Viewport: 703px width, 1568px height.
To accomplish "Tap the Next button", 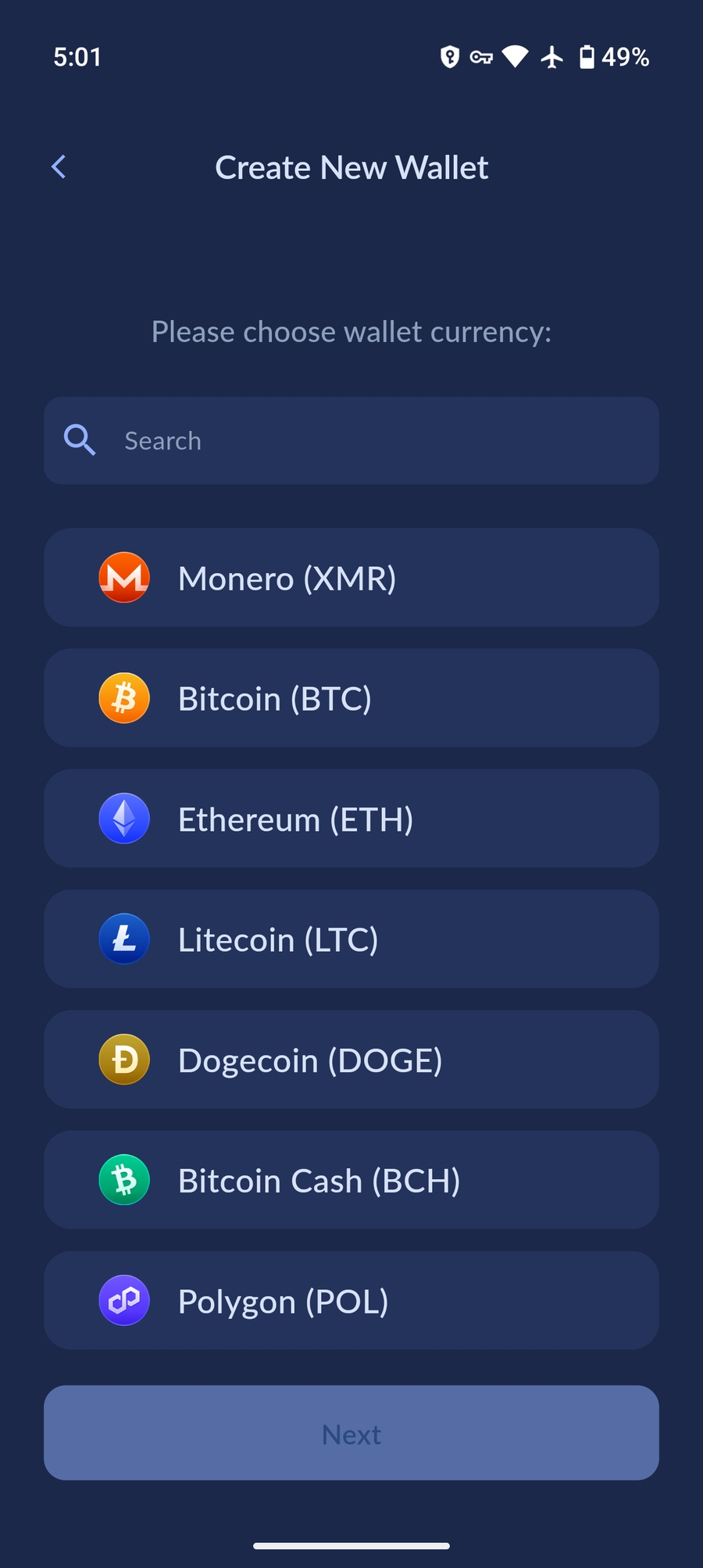I will point(351,1434).
